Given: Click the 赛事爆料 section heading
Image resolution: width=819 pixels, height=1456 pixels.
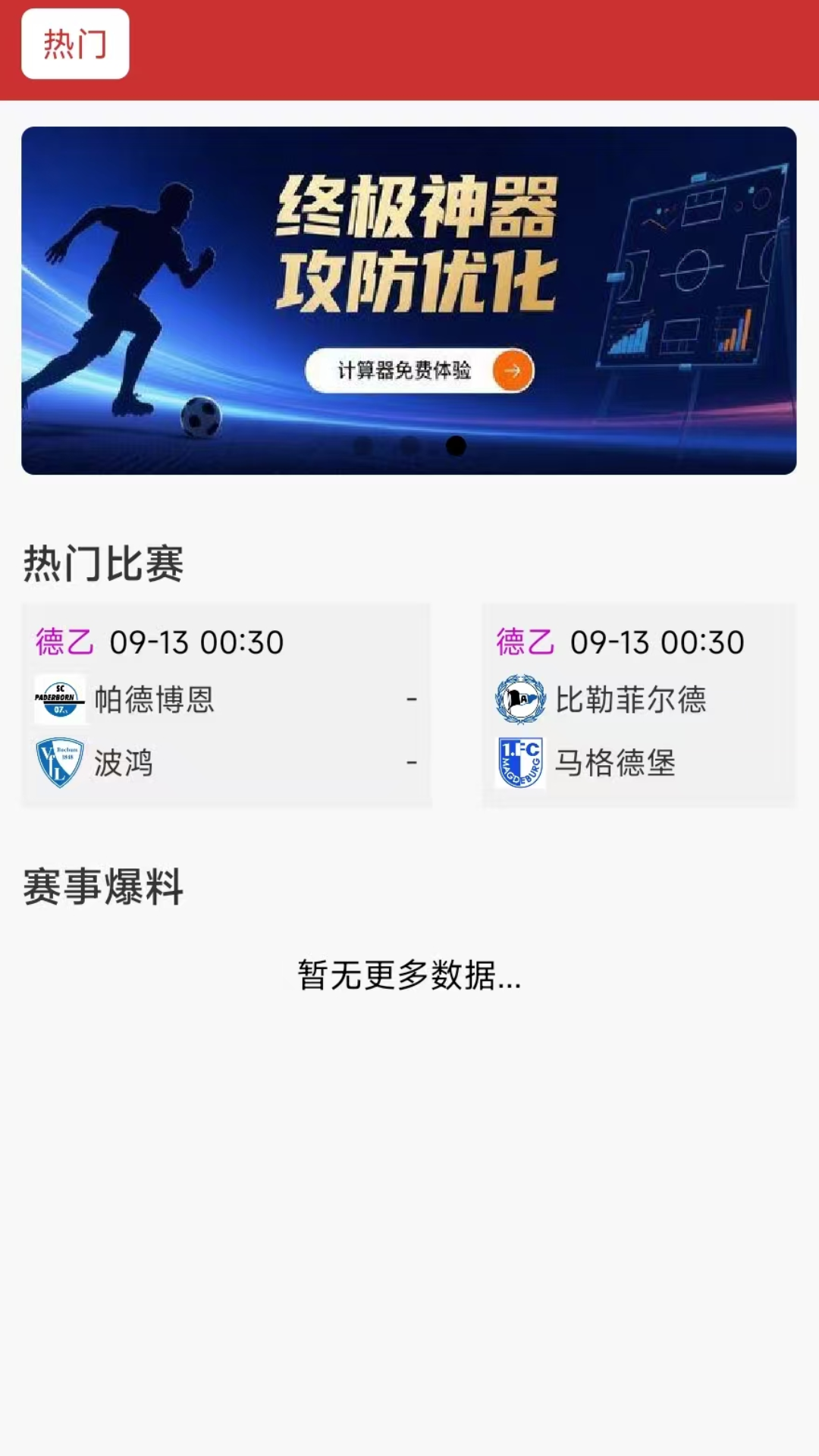Looking at the screenshot, I should click(103, 889).
